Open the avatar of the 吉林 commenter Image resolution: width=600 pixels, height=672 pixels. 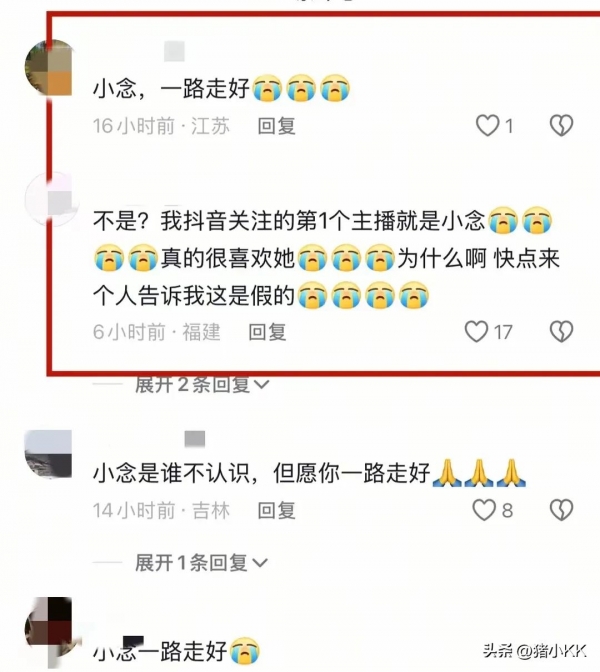[49, 453]
